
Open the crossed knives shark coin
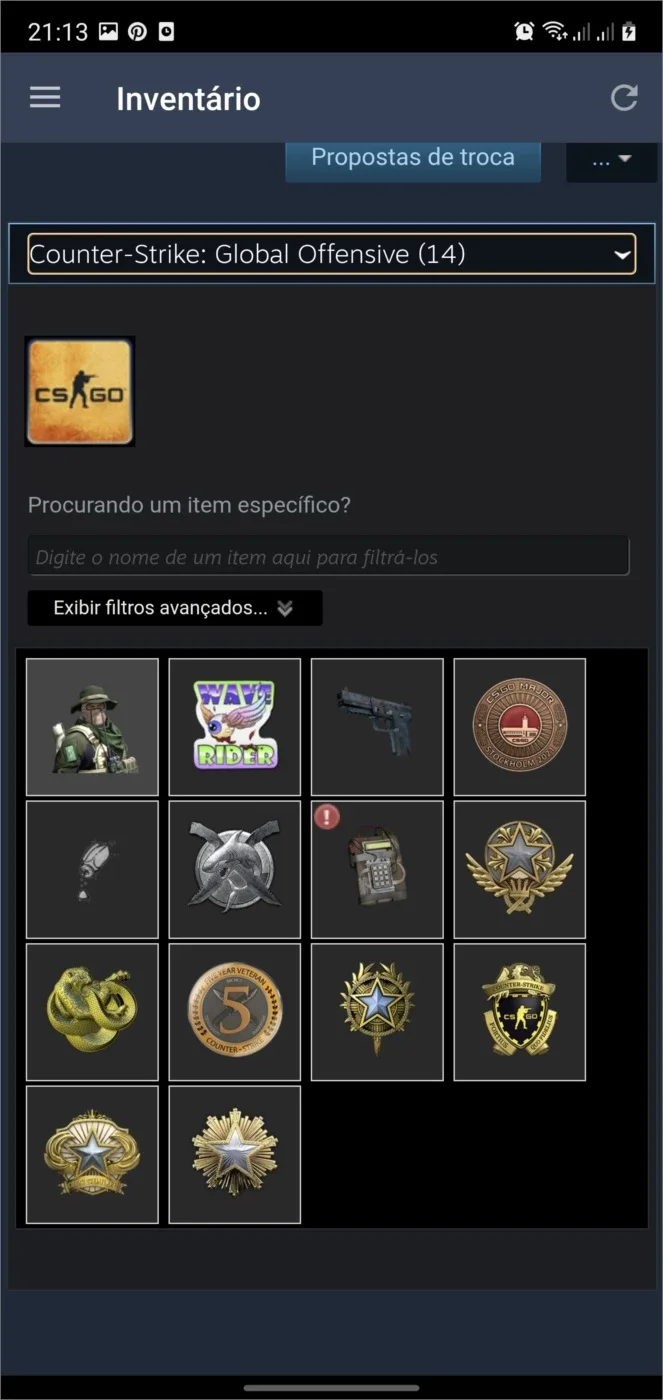click(235, 869)
